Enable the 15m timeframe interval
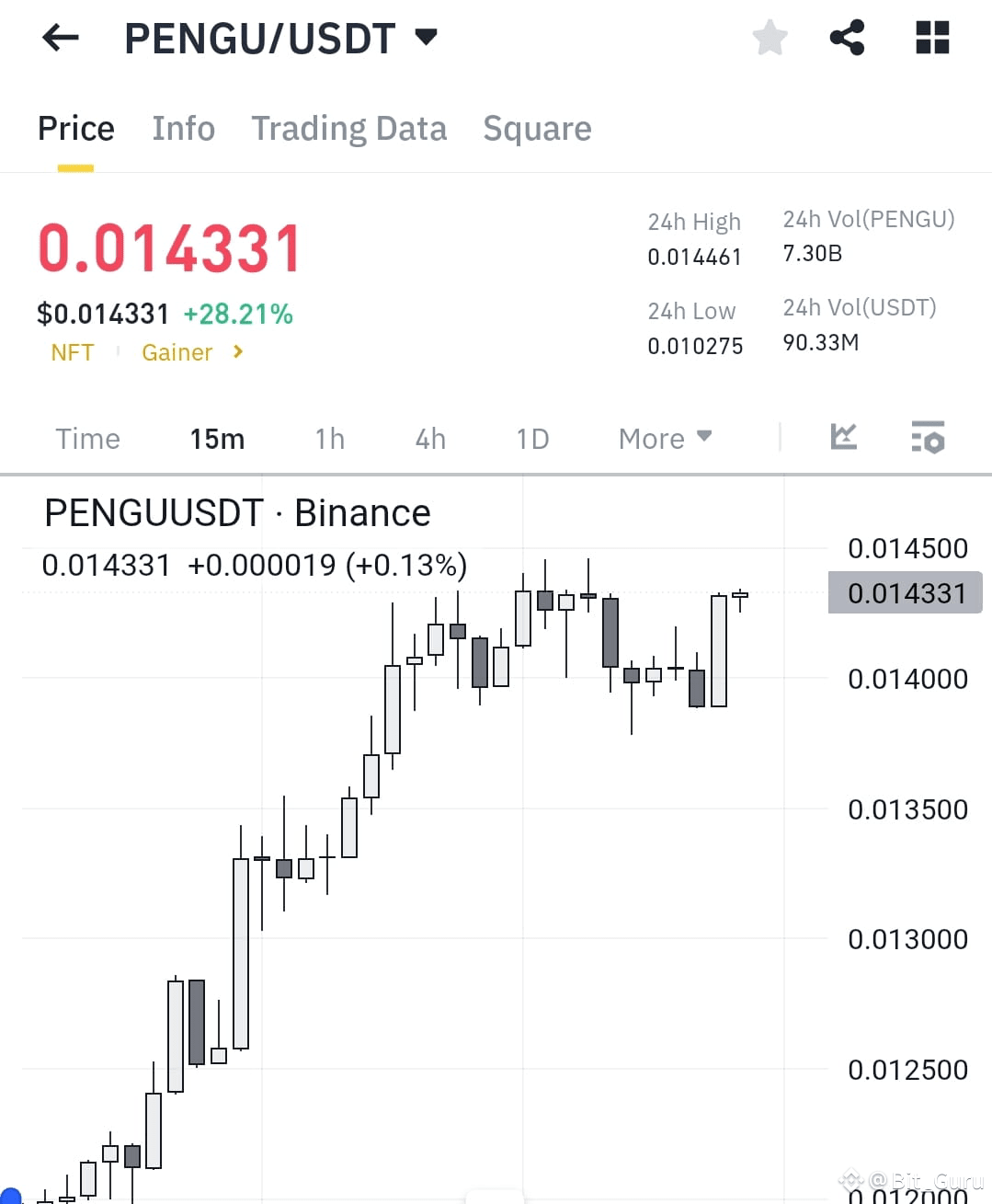The image size is (992, 1204). pyautogui.click(x=217, y=439)
